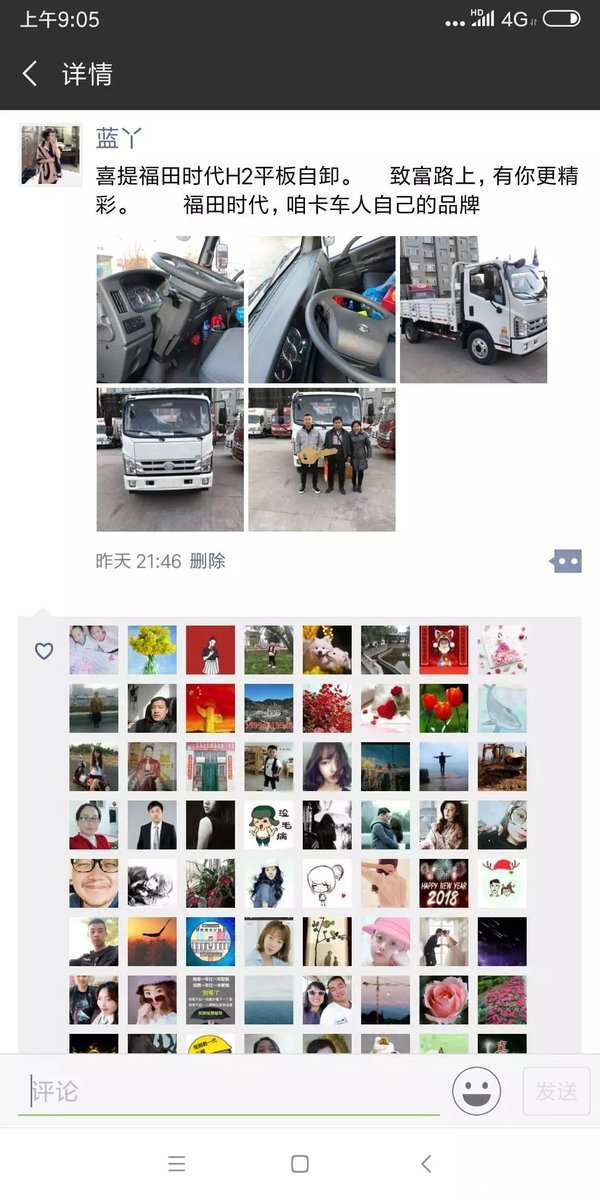View the second cab interior photo

[x=322, y=310]
